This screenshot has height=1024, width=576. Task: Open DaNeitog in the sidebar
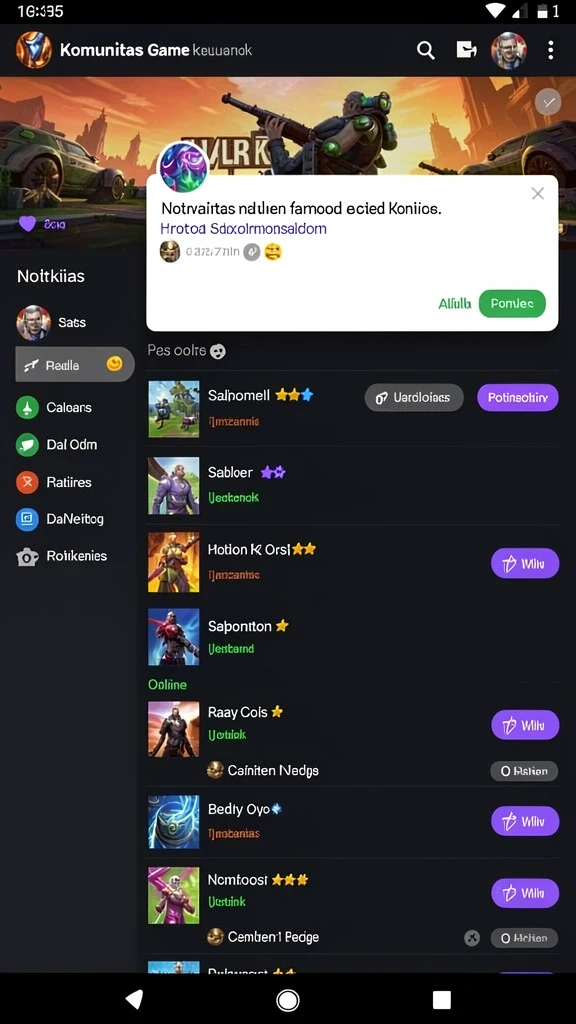coord(73,519)
